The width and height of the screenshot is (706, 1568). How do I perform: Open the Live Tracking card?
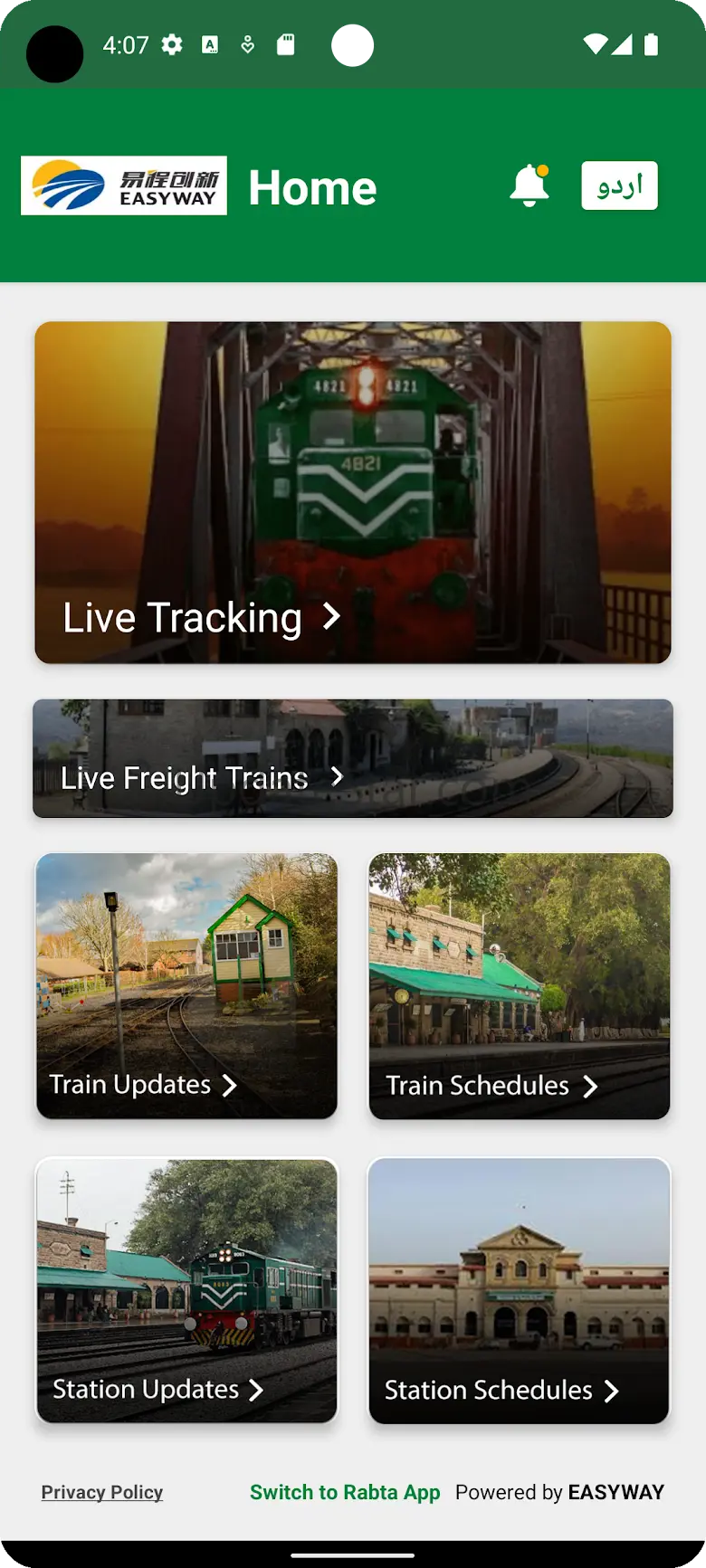353,492
